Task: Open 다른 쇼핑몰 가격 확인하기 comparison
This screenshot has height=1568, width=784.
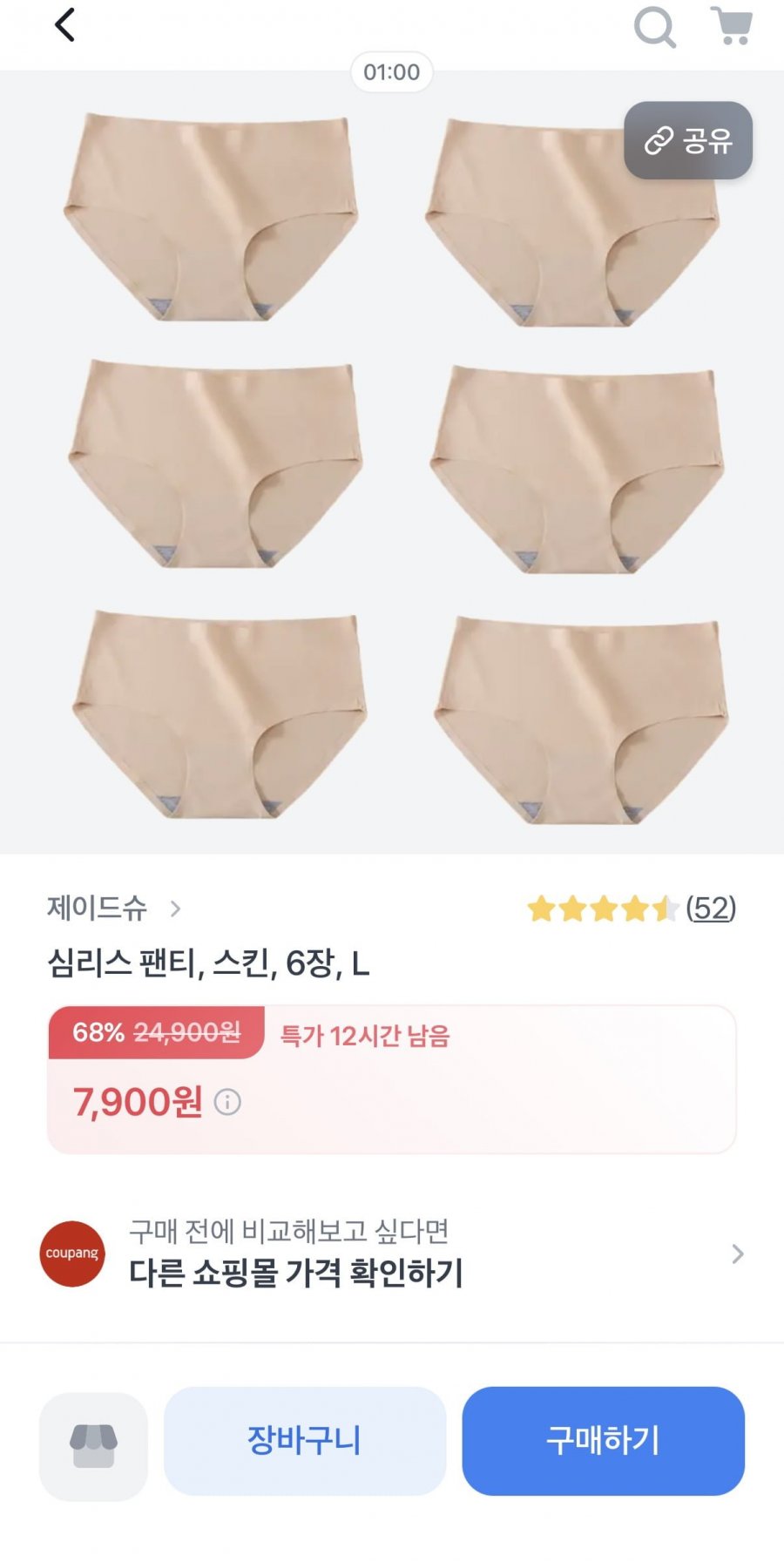Action: point(392,1254)
